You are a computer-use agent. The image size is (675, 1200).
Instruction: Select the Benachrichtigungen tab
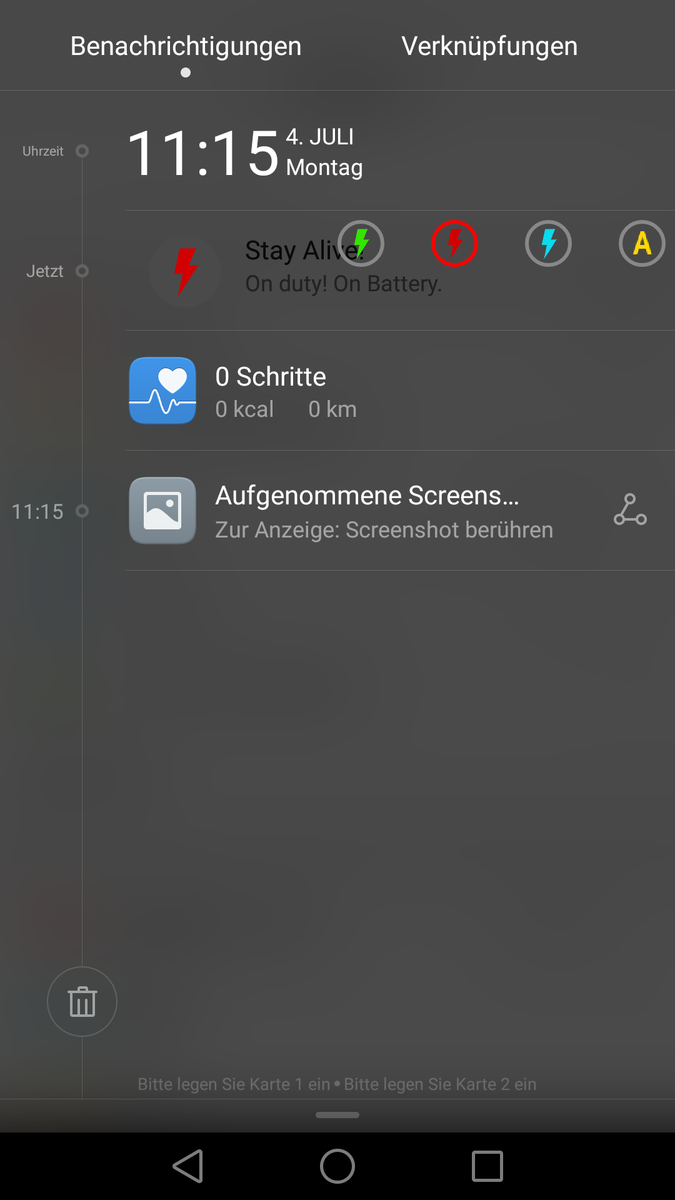186,46
